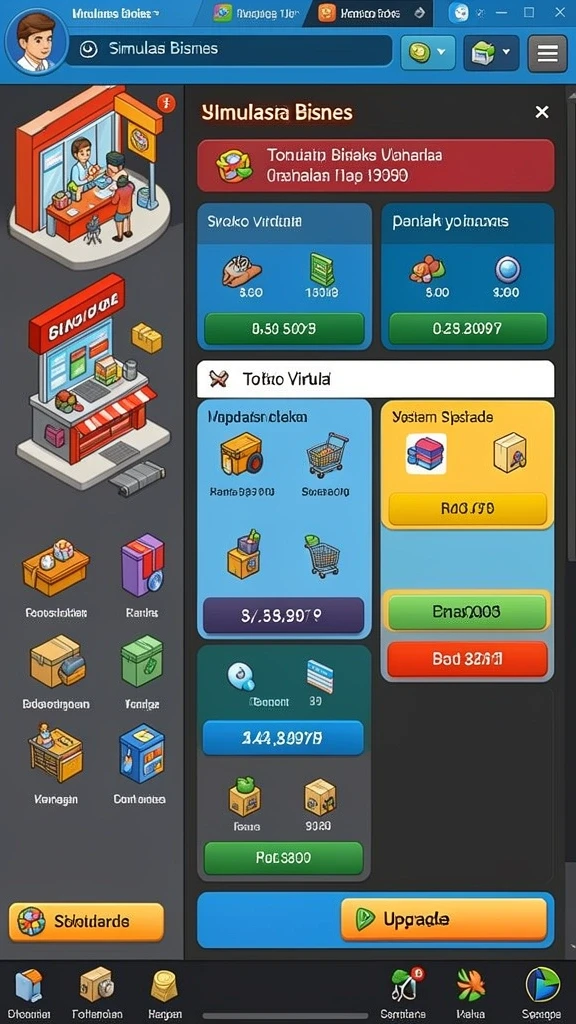This screenshot has height=1024, width=576.
Task: Expand the green coin dropdown
Action: (428, 52)
